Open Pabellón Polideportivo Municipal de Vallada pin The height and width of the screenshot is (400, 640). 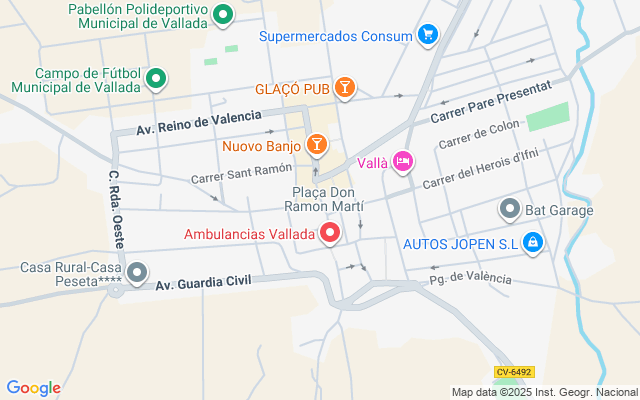tap(223, 16)
